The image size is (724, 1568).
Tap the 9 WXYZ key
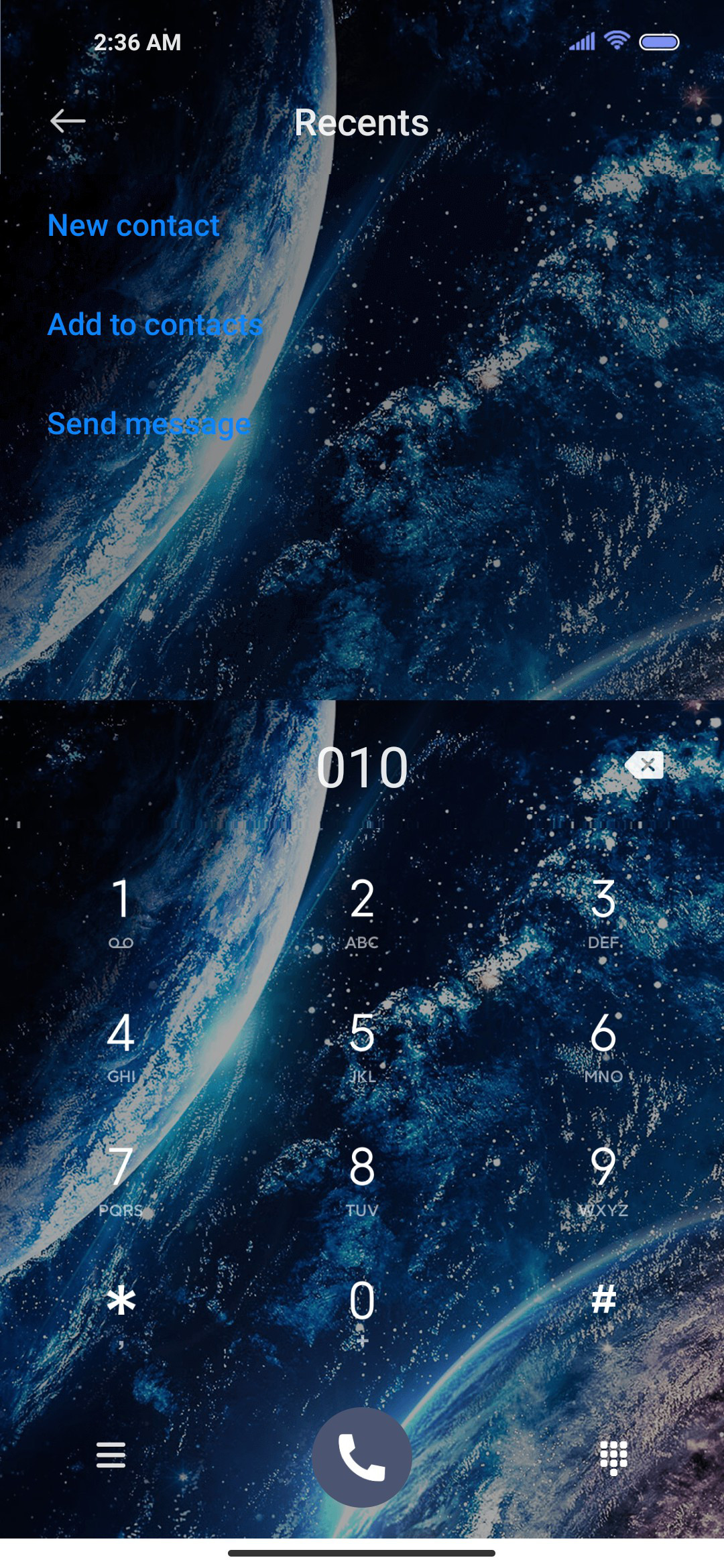(x=603, y=1181)
